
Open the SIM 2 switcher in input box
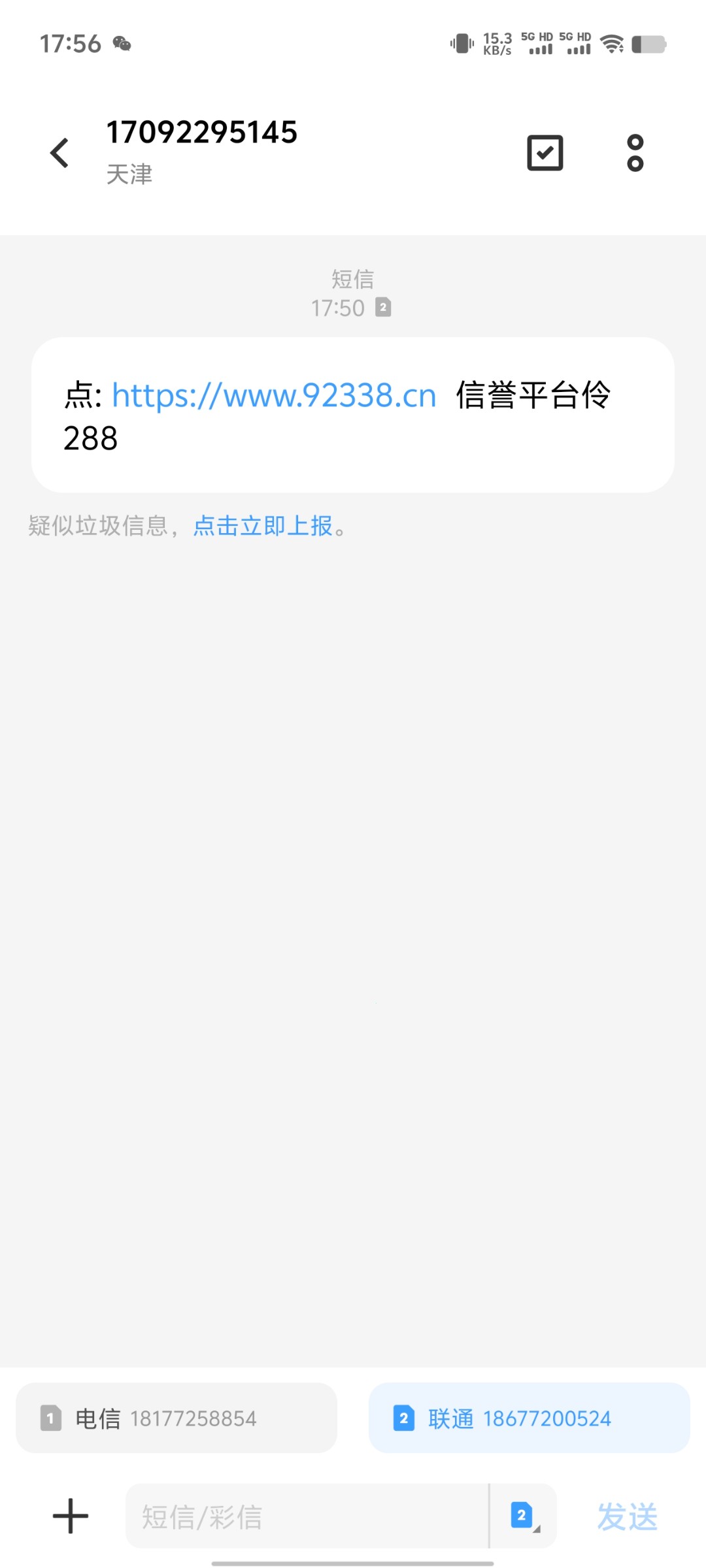tap(524, 1516)
